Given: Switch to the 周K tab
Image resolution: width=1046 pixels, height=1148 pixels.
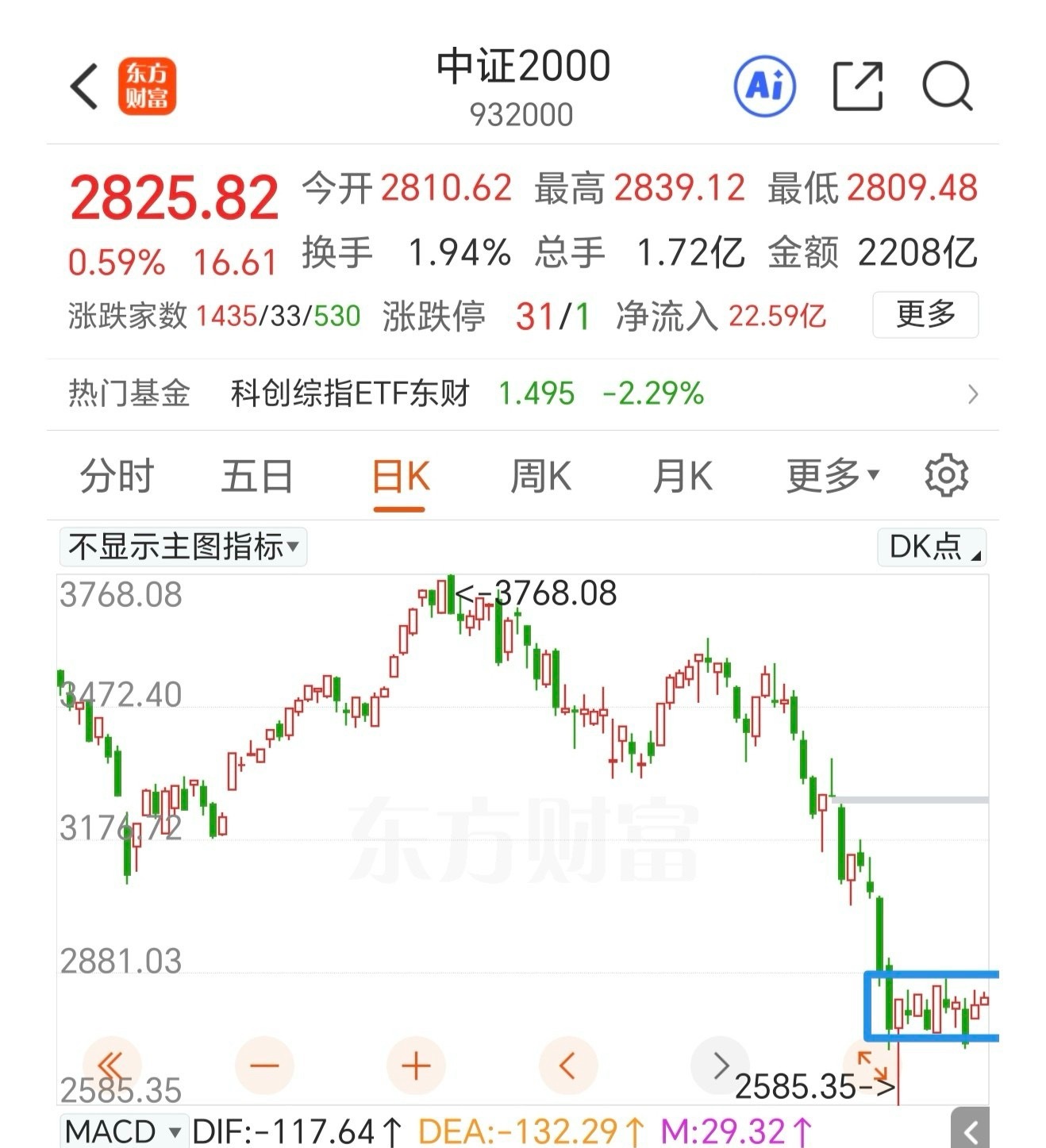Looking at the screenshot, I should (540, 477).
